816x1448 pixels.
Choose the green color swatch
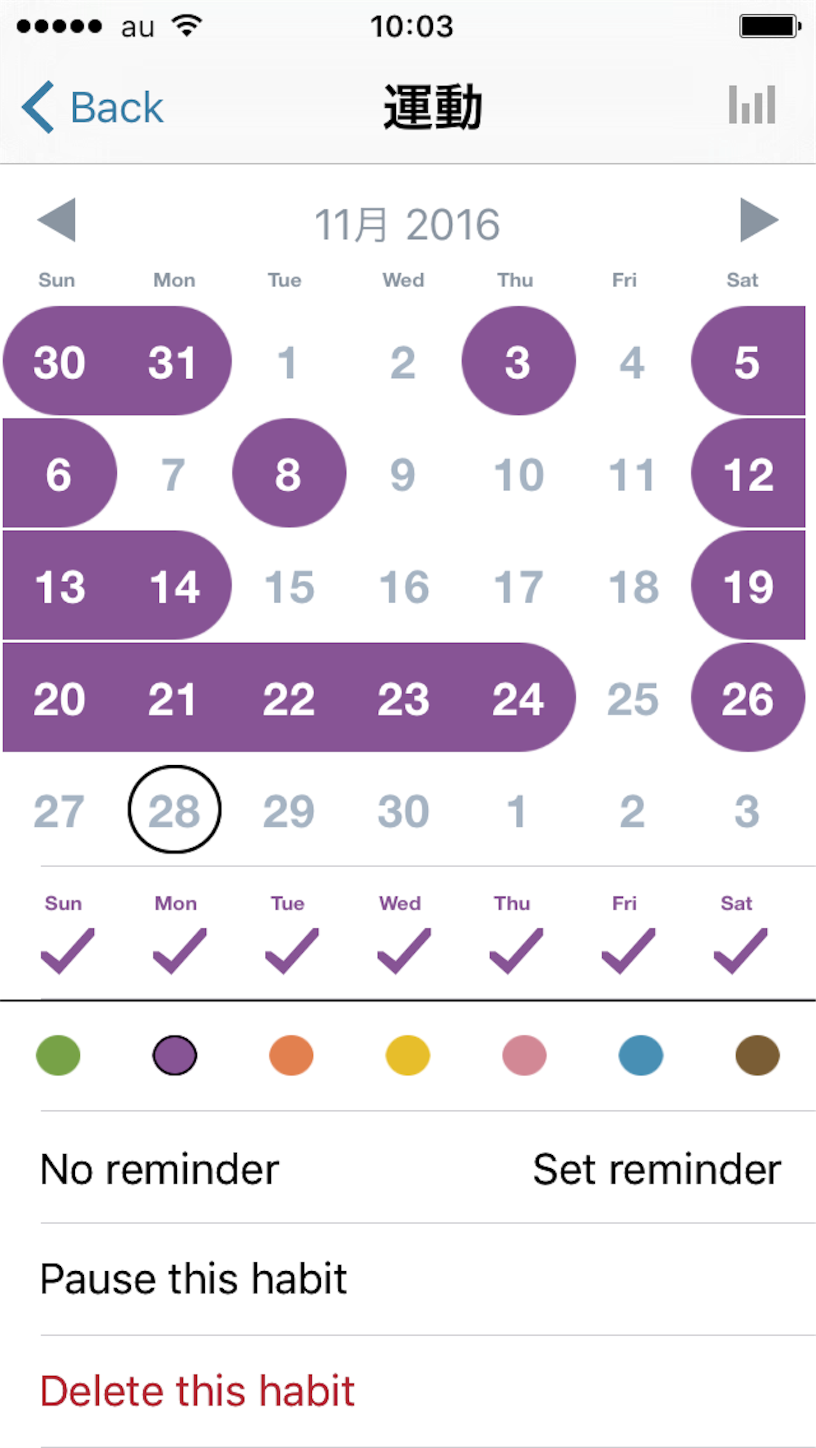point(58,1055)
